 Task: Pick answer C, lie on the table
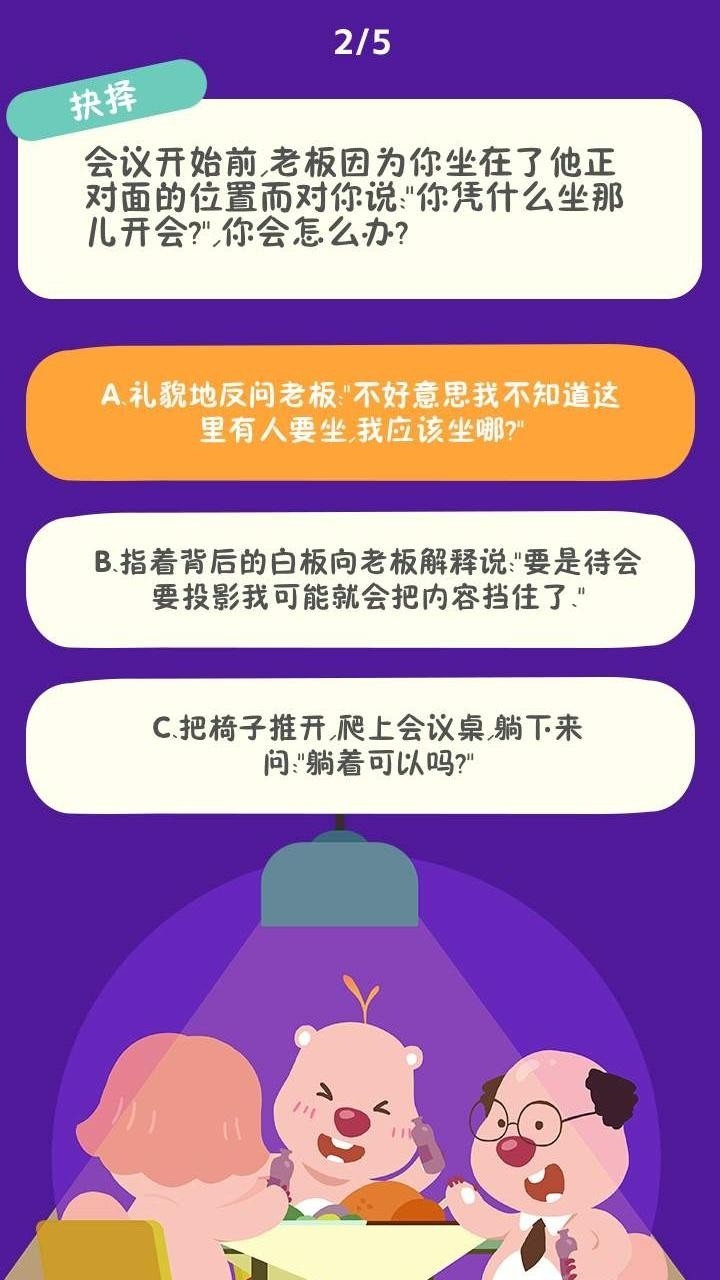point(360,745)
